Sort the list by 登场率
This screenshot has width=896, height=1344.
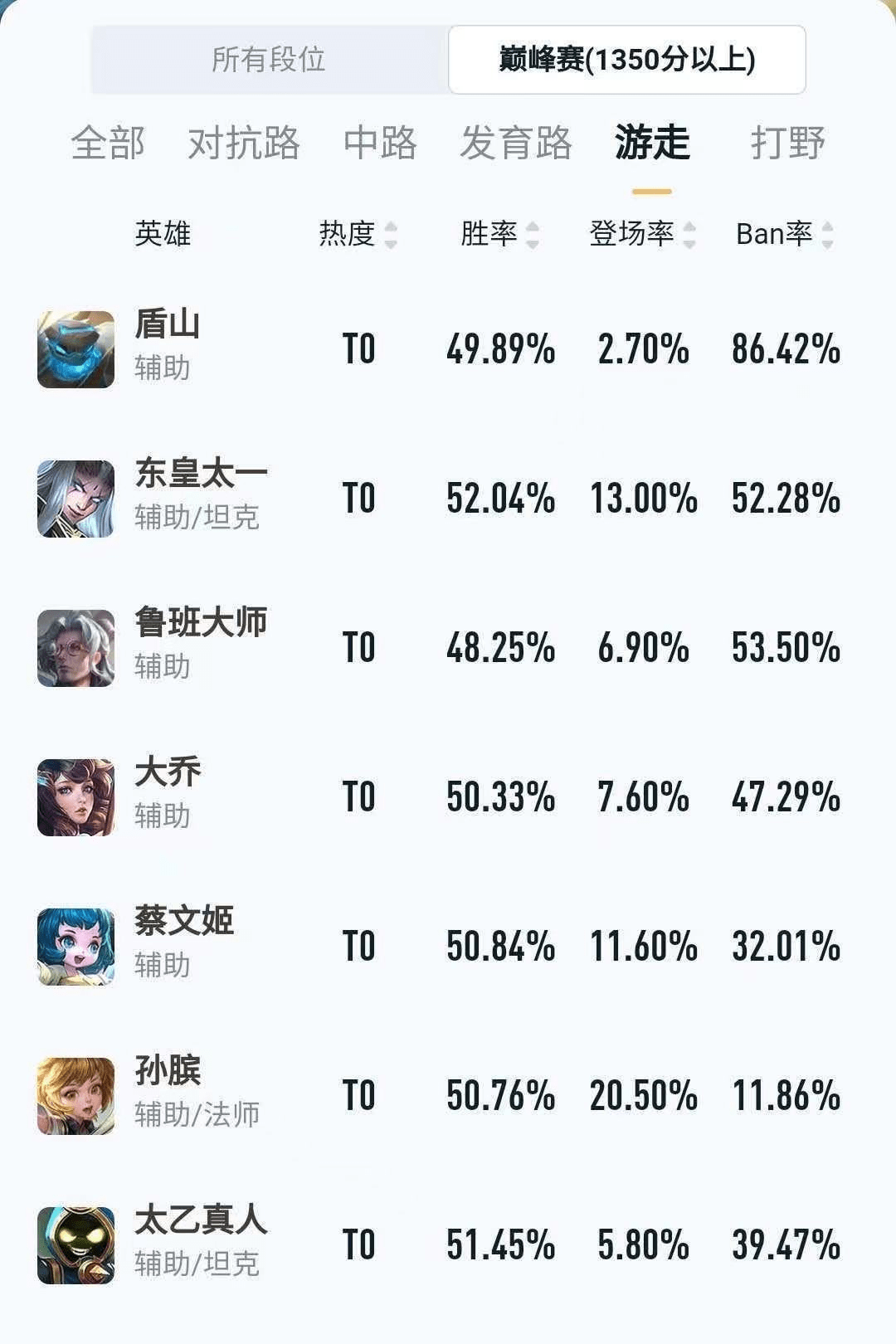(642, 234)
